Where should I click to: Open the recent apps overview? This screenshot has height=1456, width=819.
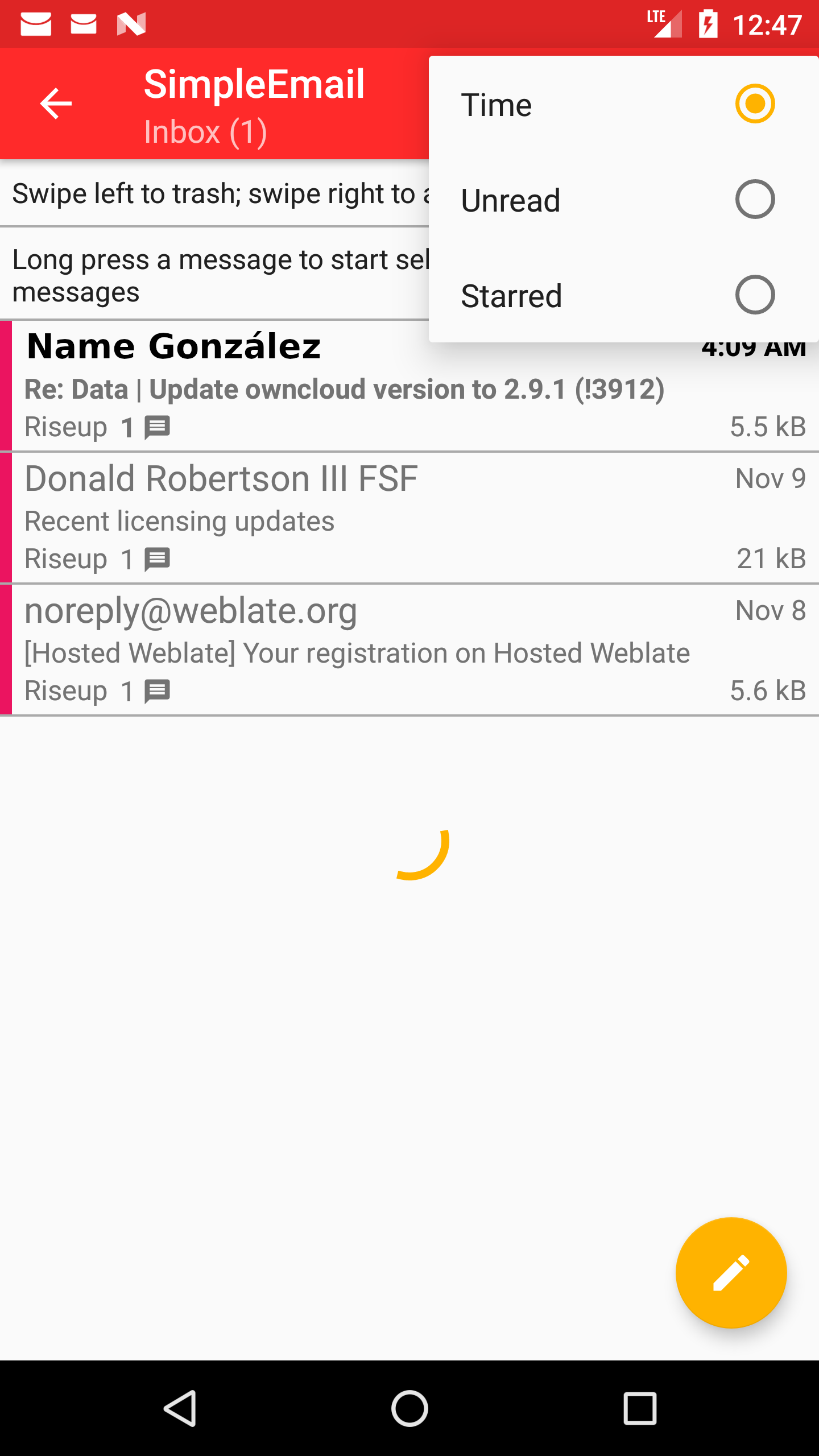tap(640, 1409)
